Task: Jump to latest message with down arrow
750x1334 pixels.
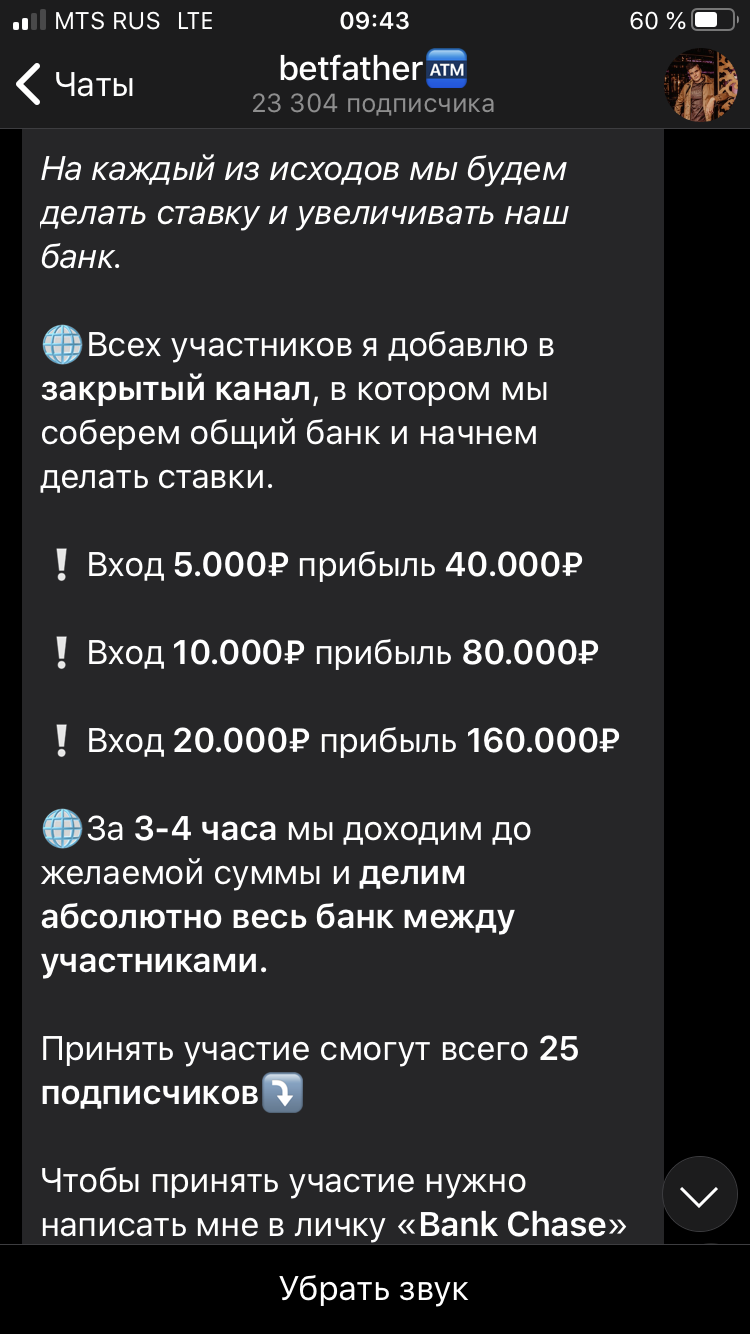Action: 700,1194
